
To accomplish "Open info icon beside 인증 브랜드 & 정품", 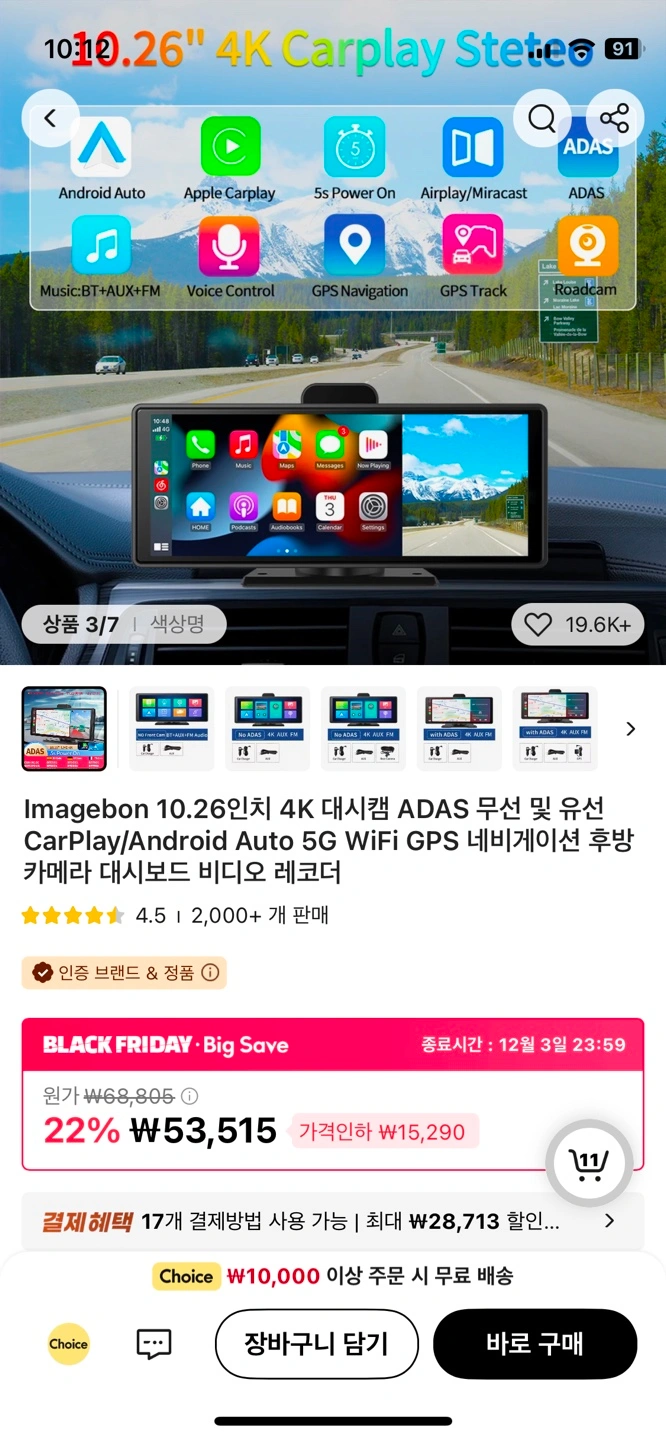I will (x=210, y=972).
